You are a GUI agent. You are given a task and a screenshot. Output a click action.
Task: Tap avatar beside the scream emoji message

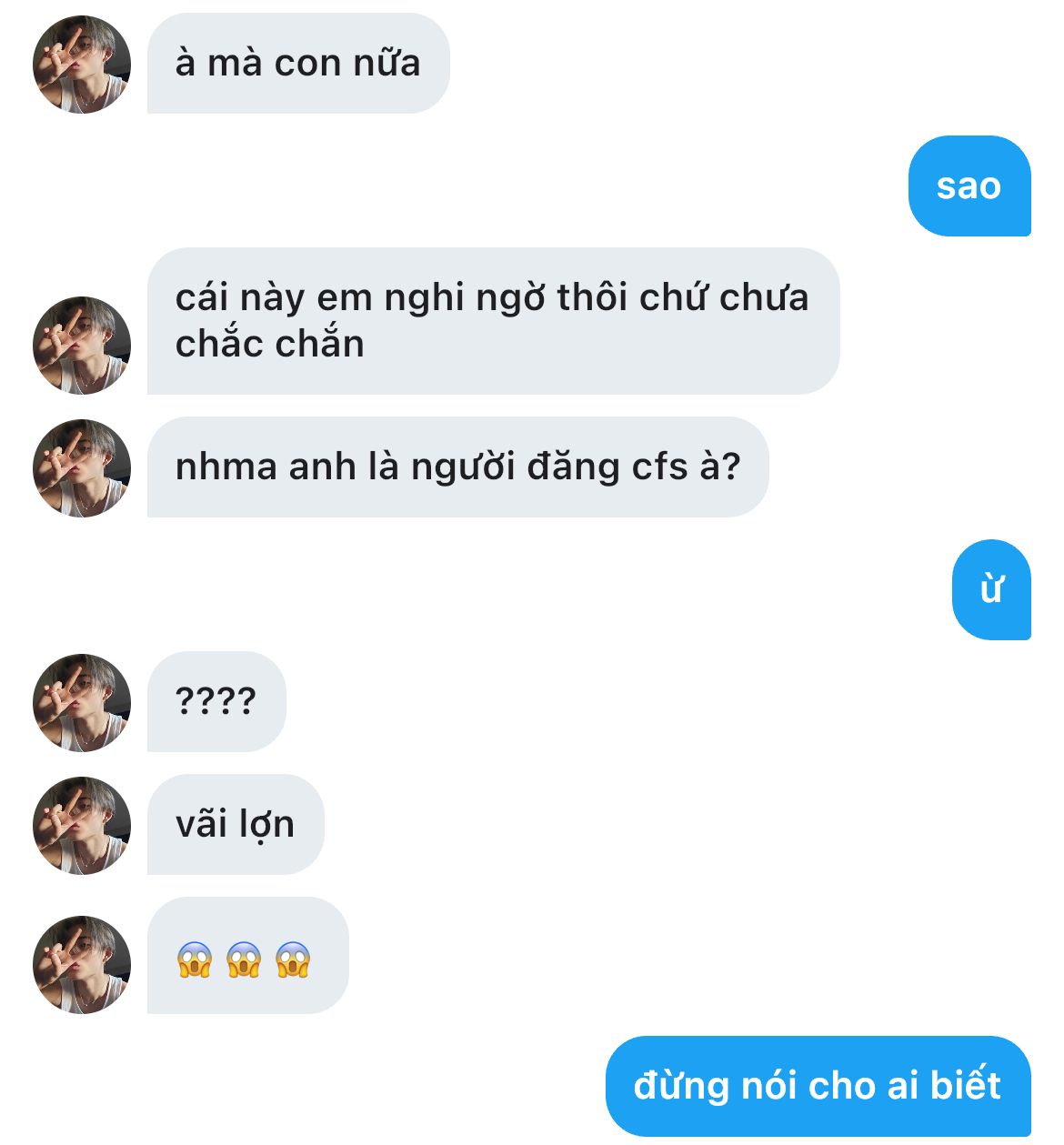click(x=82, y=965)
